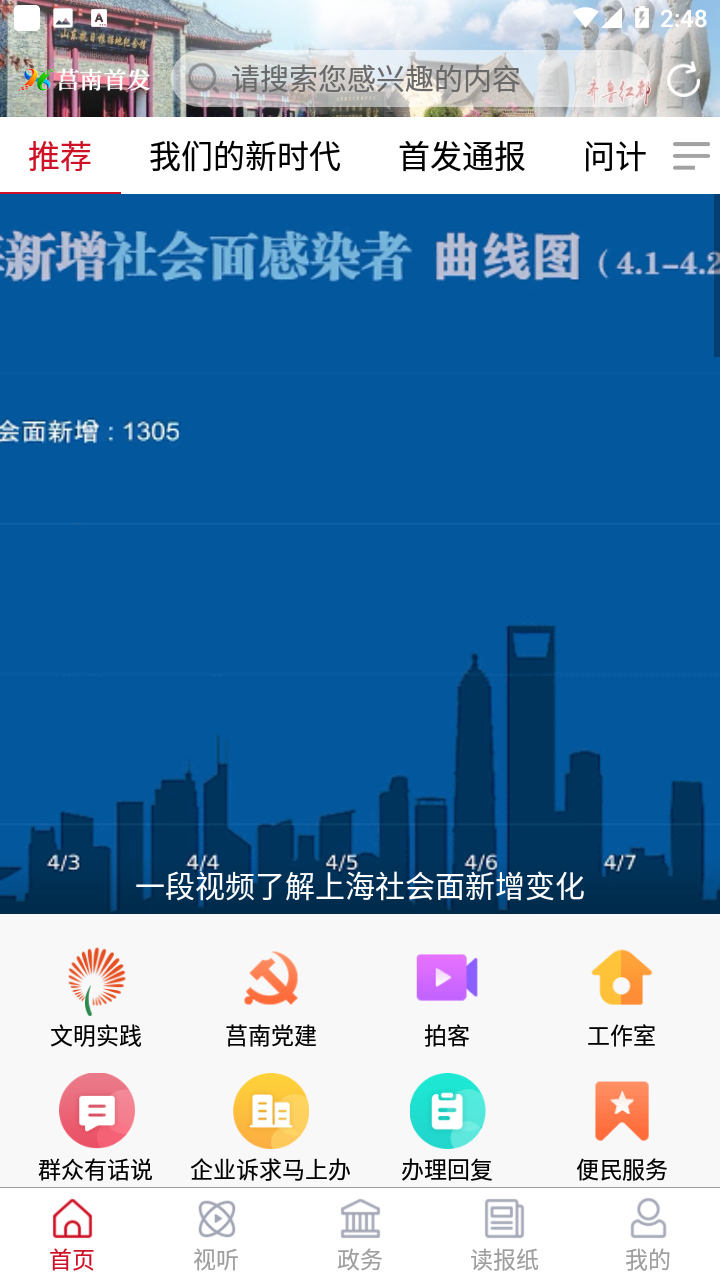Open the 工作室 workspace icon

tap(621, 995)
